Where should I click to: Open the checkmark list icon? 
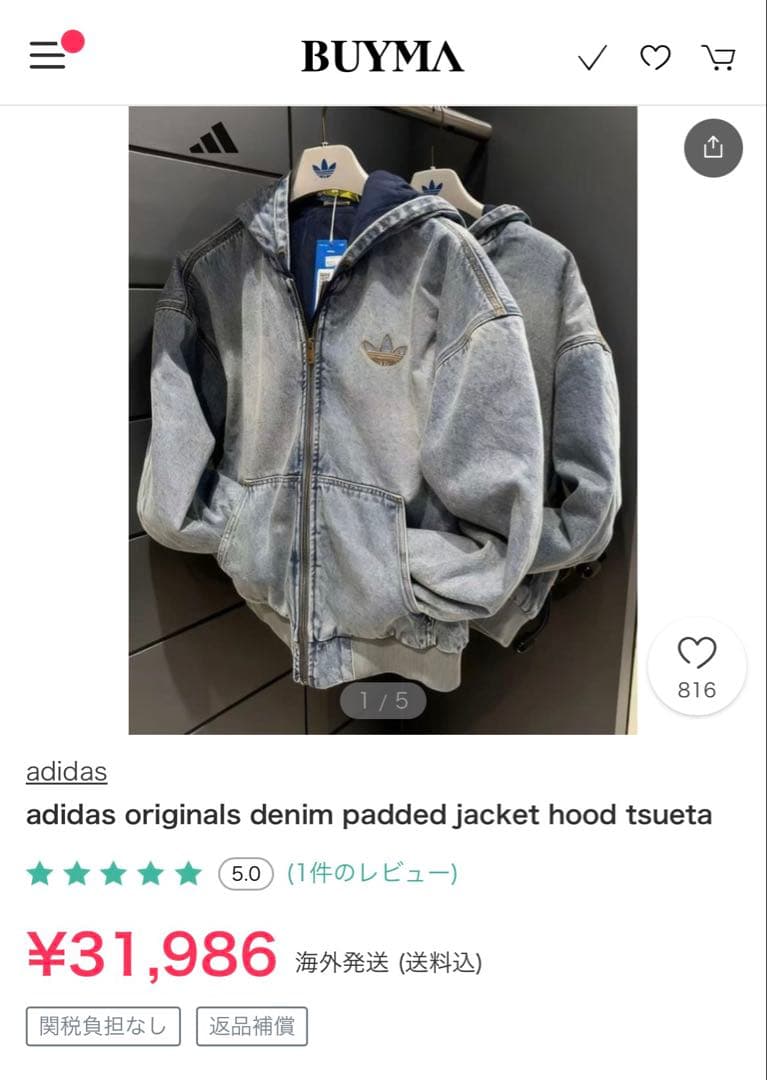592,58
